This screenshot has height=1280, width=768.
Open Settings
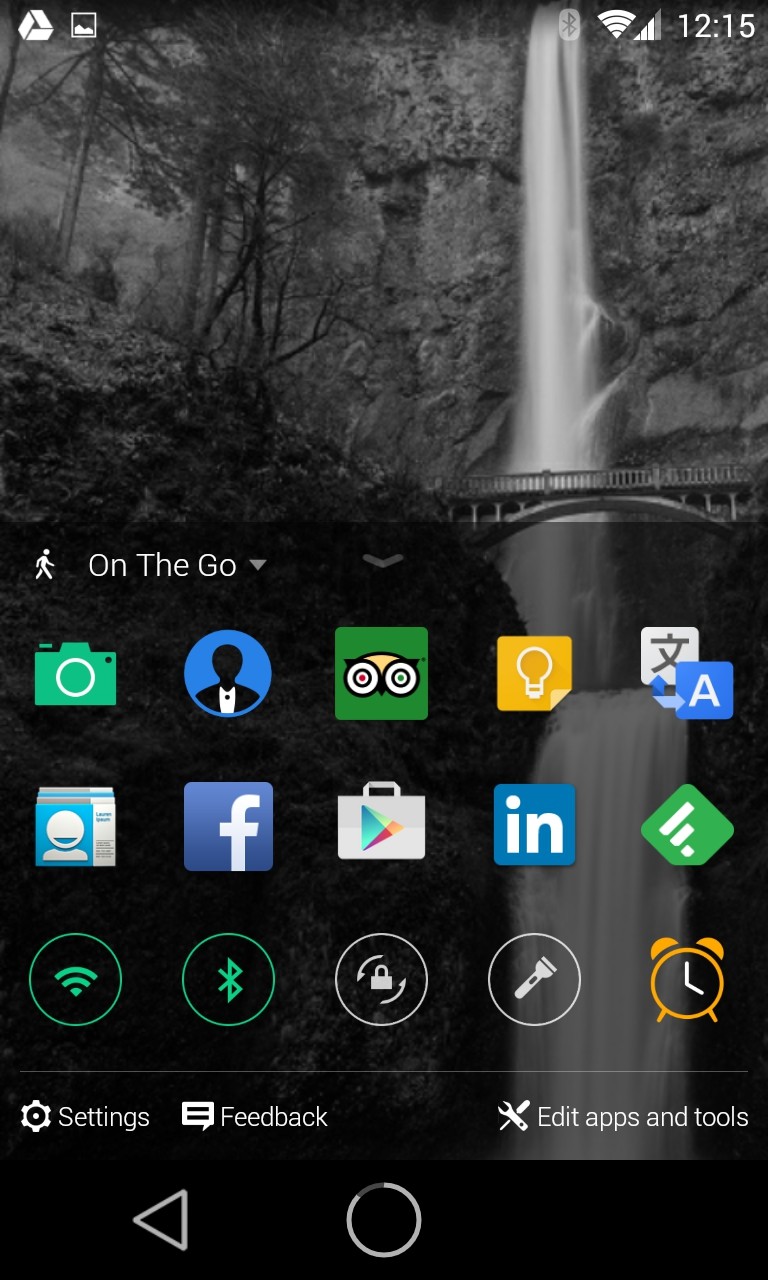click(x=86, y=1117)
